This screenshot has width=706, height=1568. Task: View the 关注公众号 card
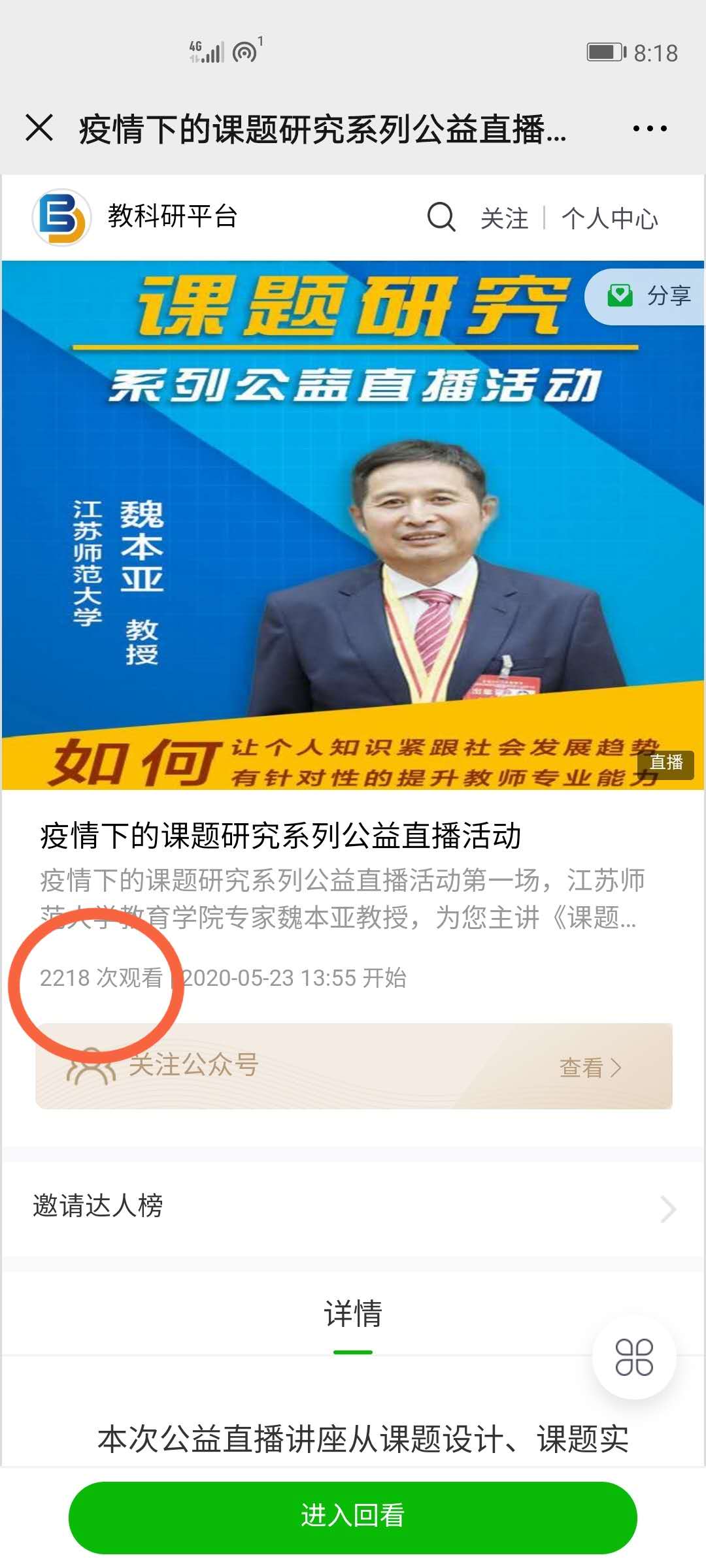353,1066
